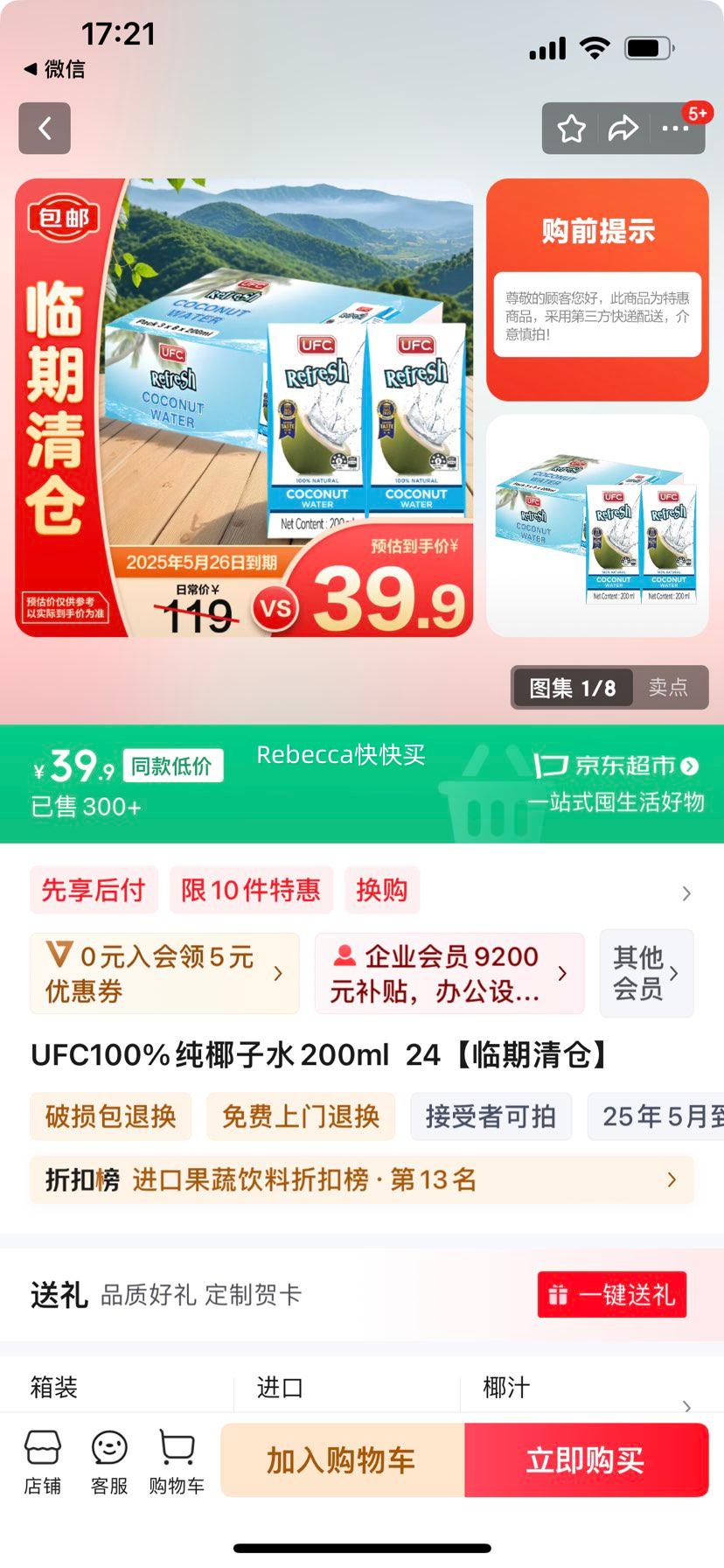Share the product via the share icon
The width and height of the screenshot is (724, 1568).
(x=623, y=128)
